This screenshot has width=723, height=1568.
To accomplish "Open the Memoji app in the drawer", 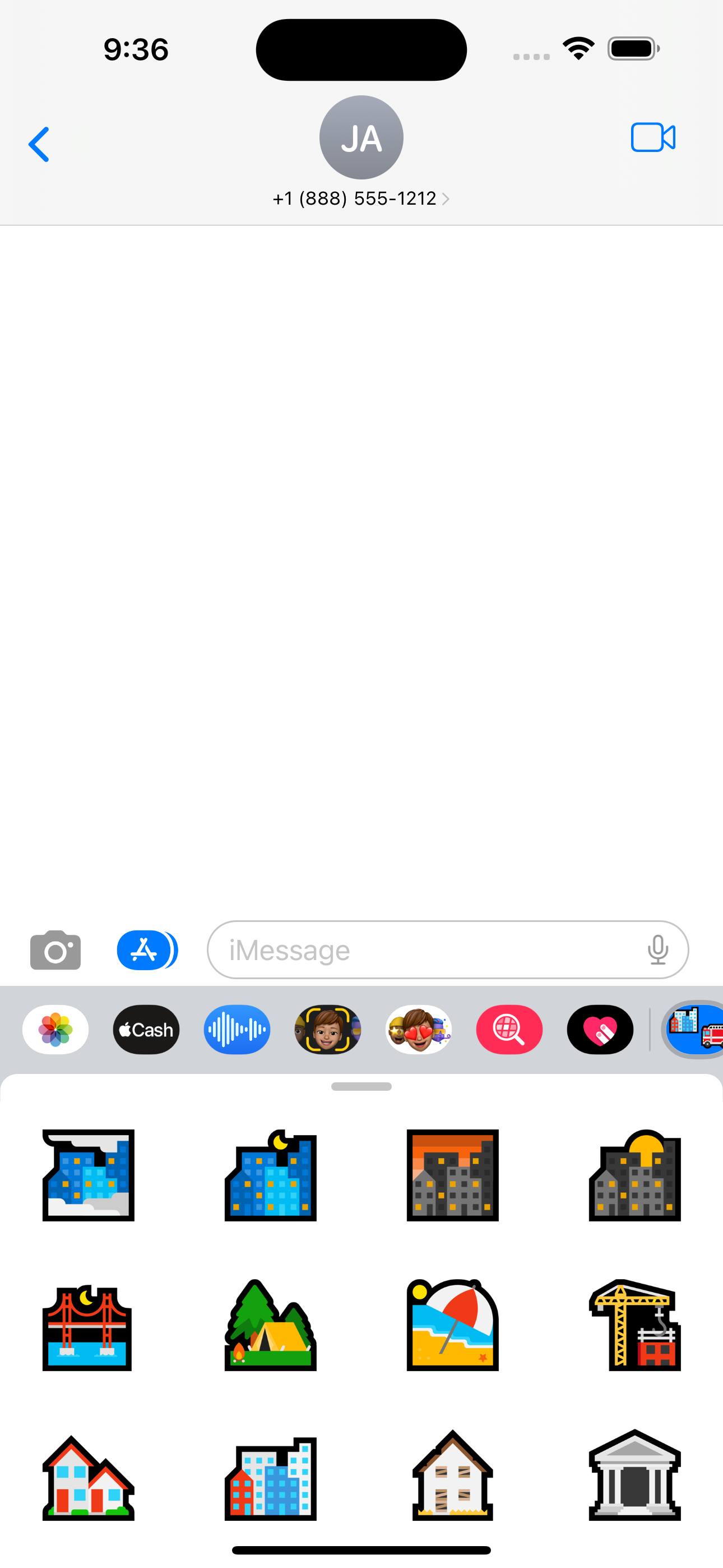I will 327,1030.
